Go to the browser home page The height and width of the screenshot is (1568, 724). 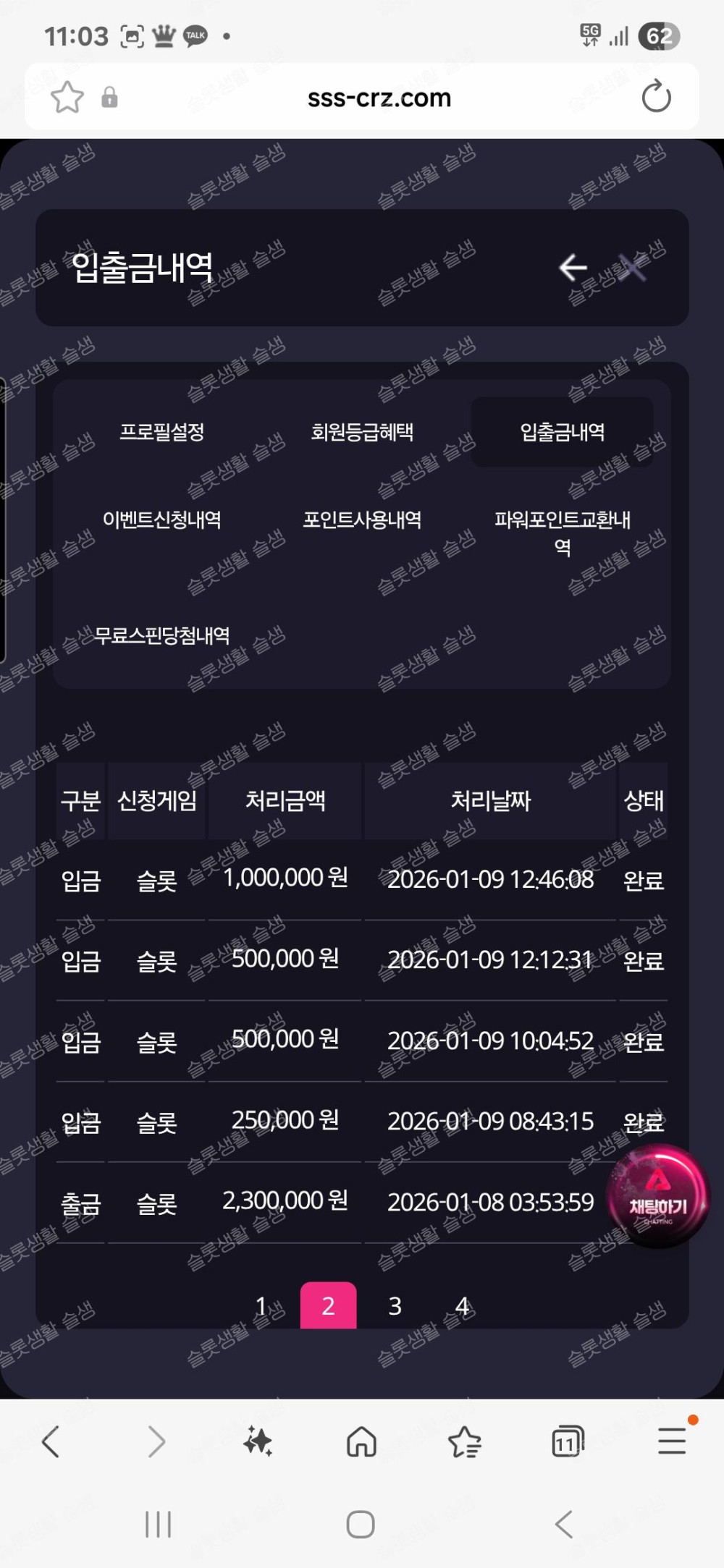pyautogui.click(x=361, y=1441)
